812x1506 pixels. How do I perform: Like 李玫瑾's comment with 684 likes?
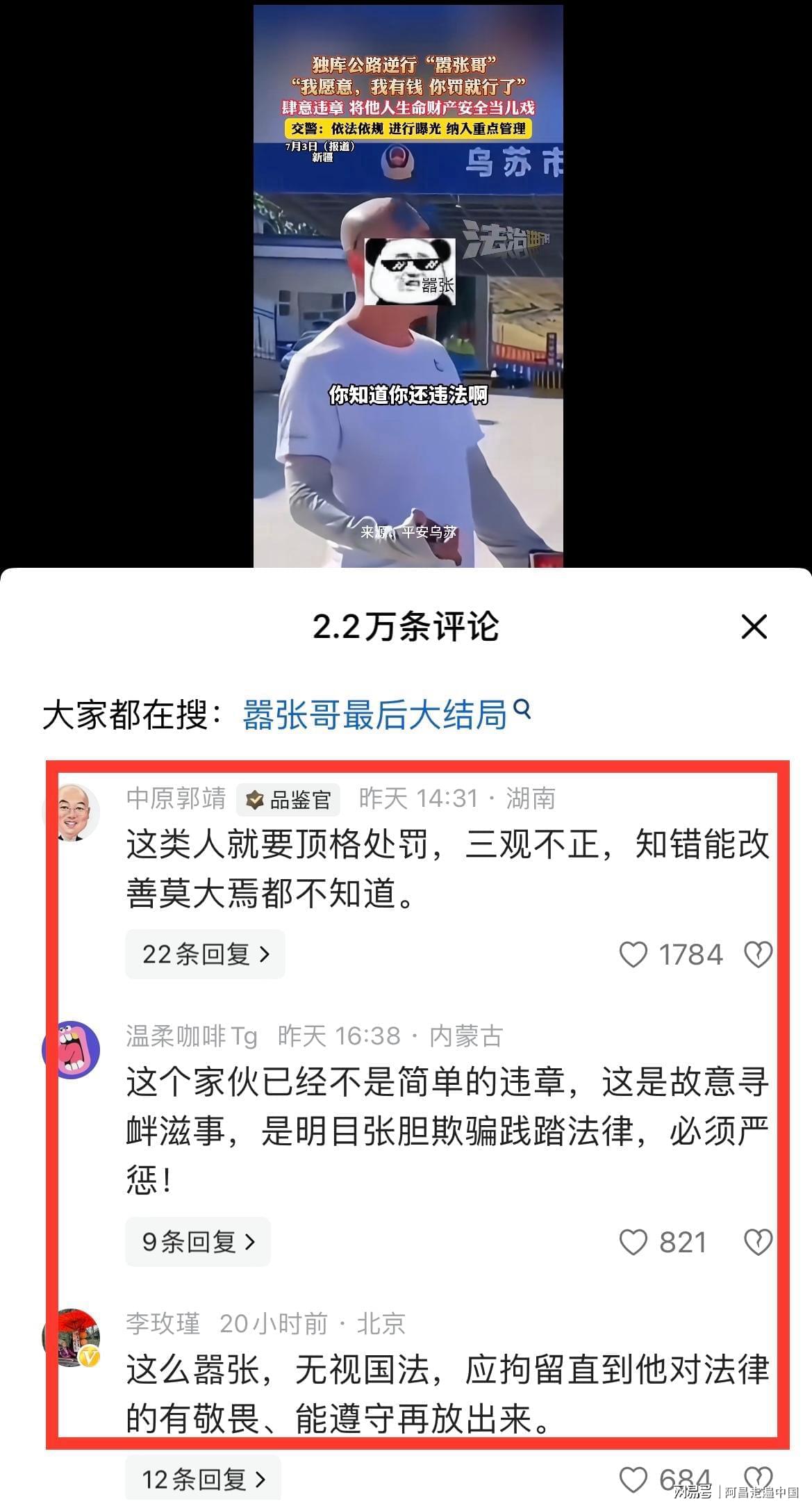(x=633, y=1480)
